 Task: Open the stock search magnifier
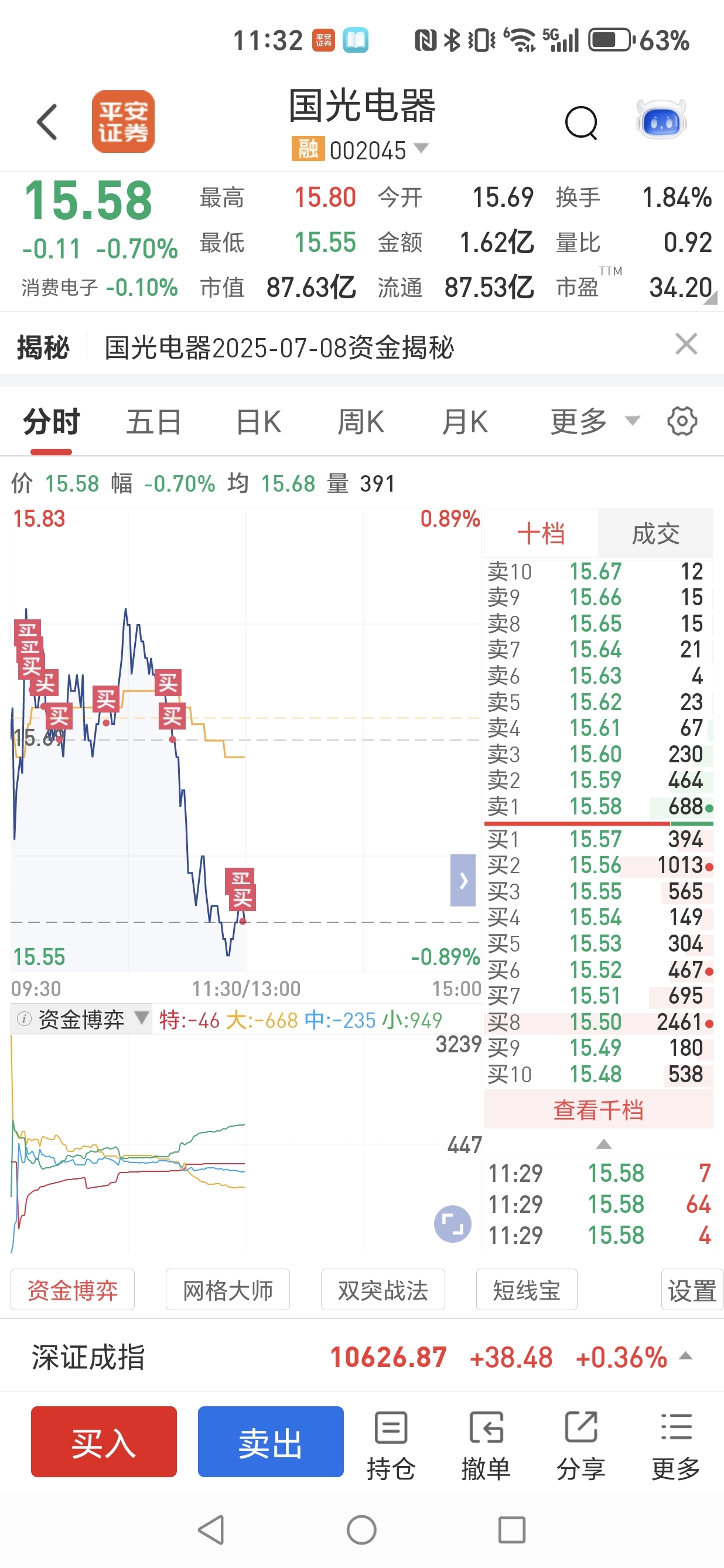[581, 123]
